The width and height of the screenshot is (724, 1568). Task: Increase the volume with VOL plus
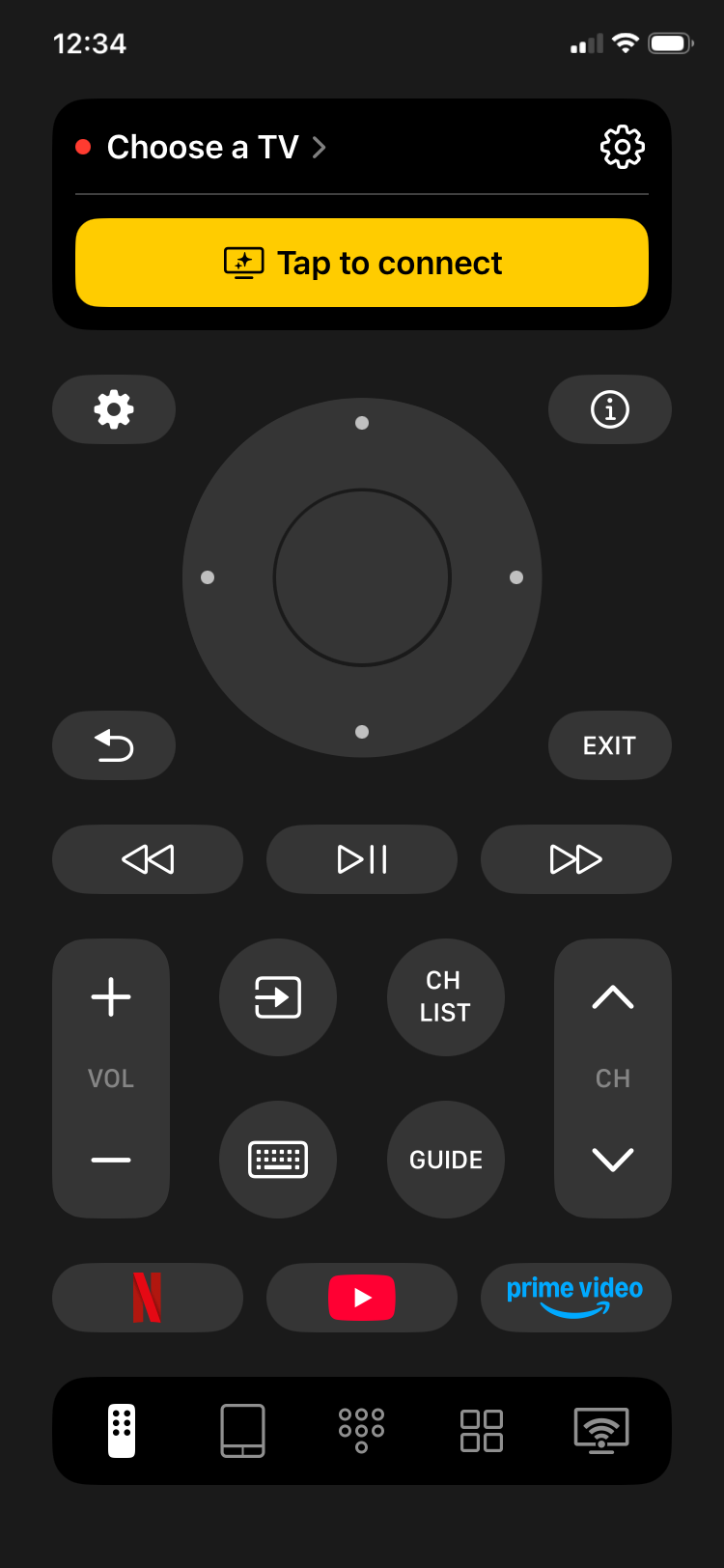coord(110,997)
